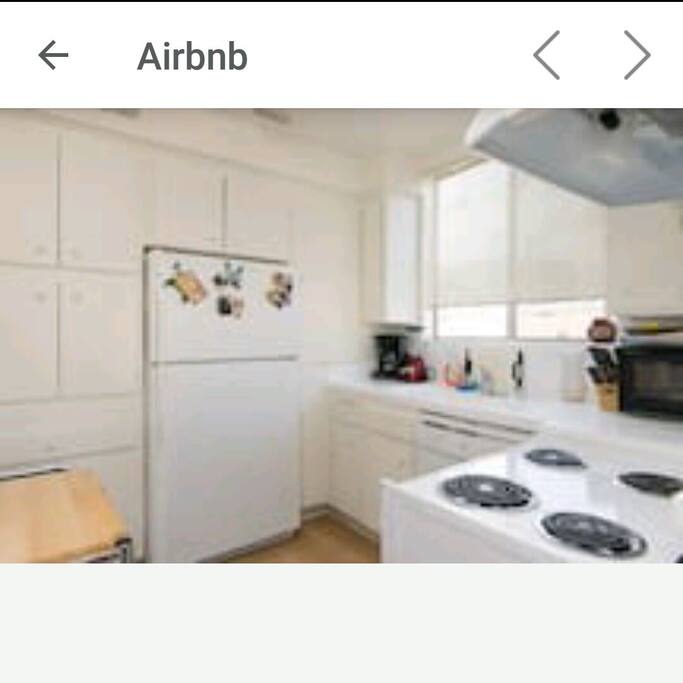Open the kitchen photo

click(341, 335)
